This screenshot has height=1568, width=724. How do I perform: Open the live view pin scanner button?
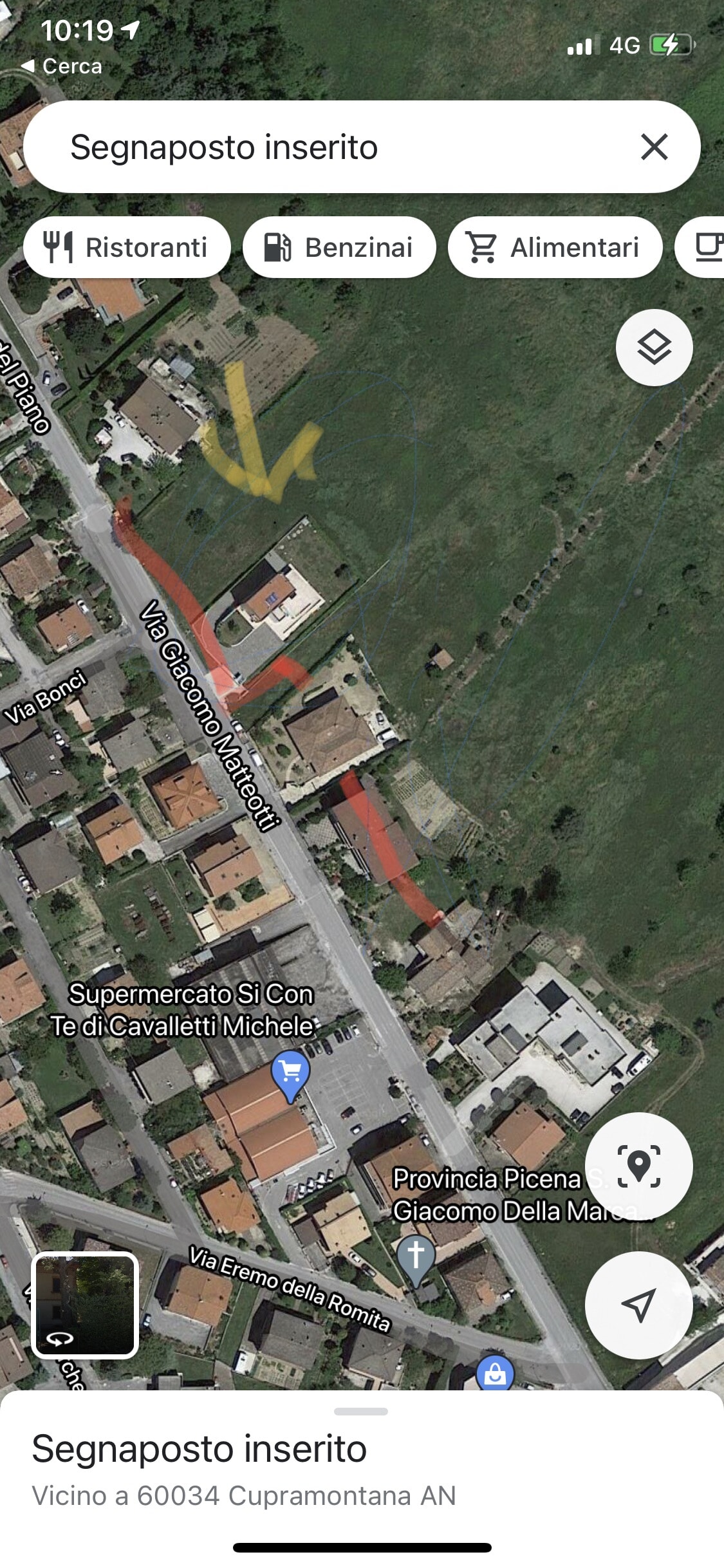point(638,1166)
